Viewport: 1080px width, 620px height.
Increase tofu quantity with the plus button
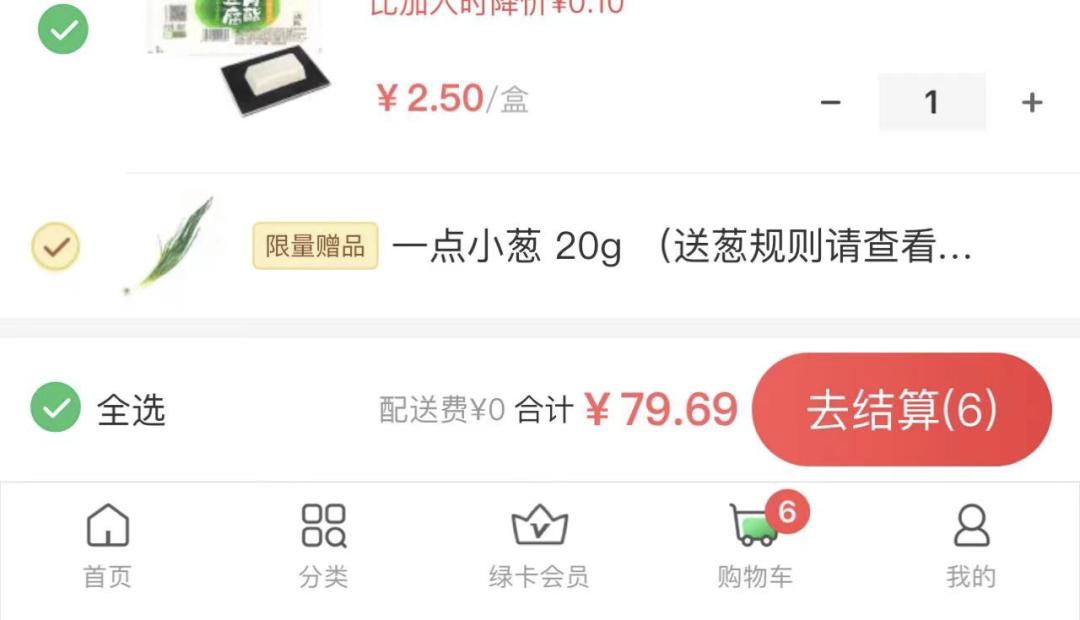pyautogui.click(x=1032, y=102)
